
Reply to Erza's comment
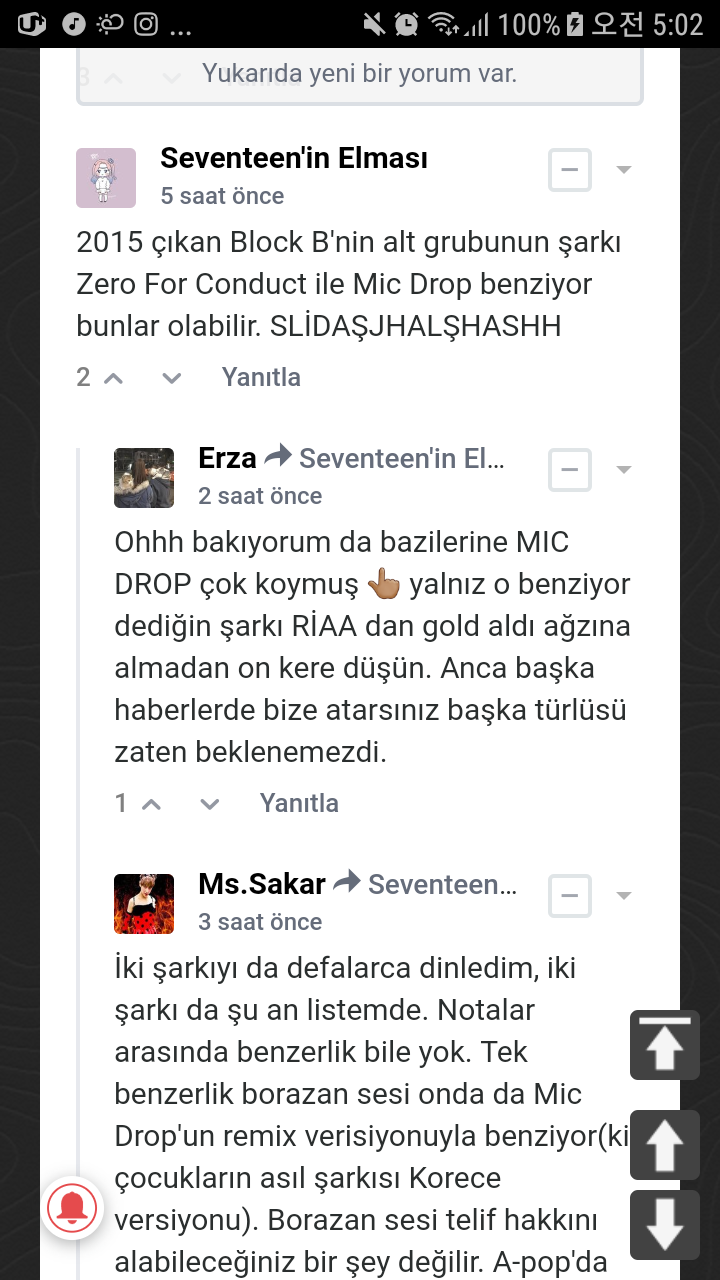[299, 804]
